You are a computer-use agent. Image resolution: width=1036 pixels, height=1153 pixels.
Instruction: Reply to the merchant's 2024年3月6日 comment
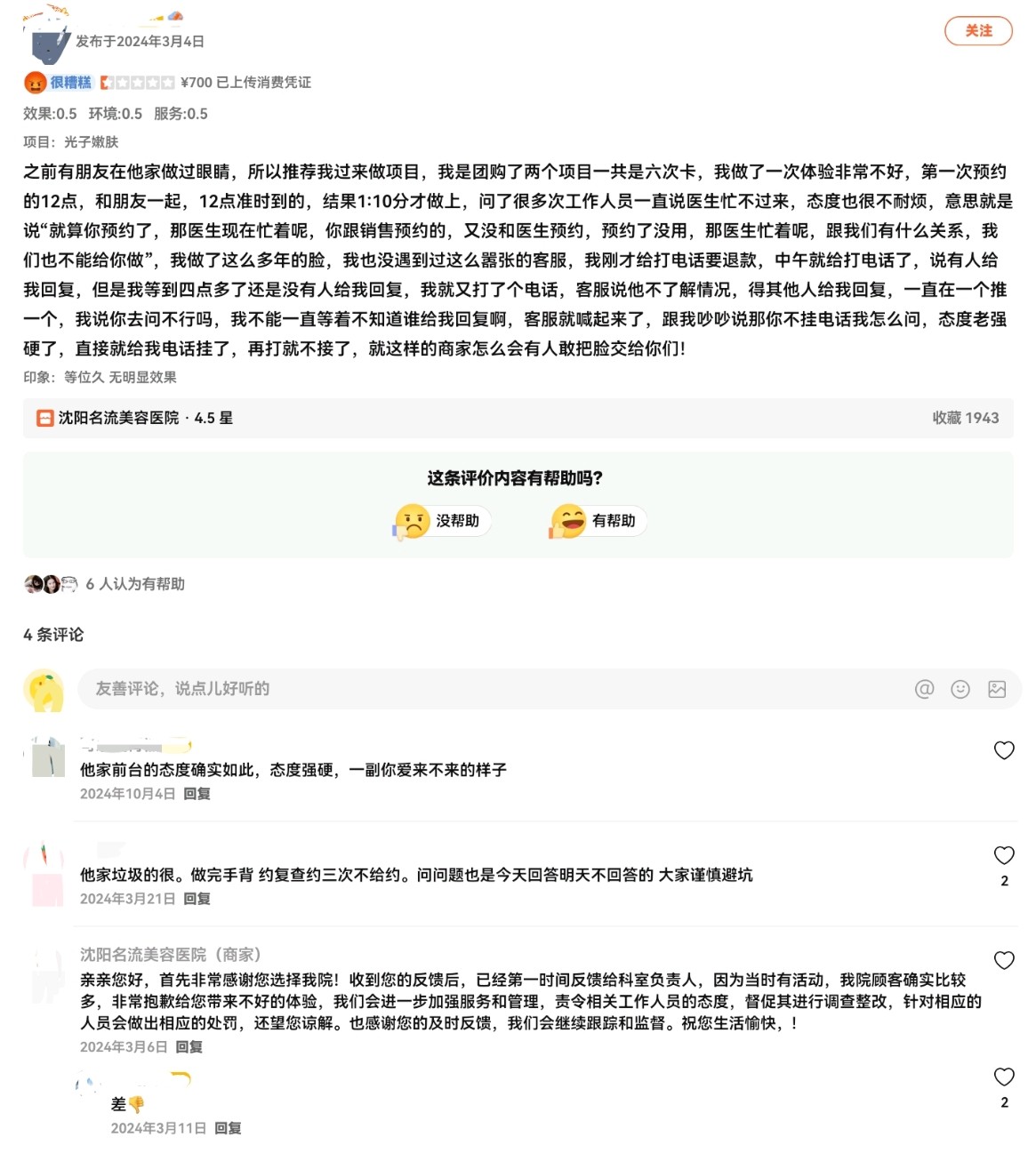pyautogui.click(x=189, y=1047)
